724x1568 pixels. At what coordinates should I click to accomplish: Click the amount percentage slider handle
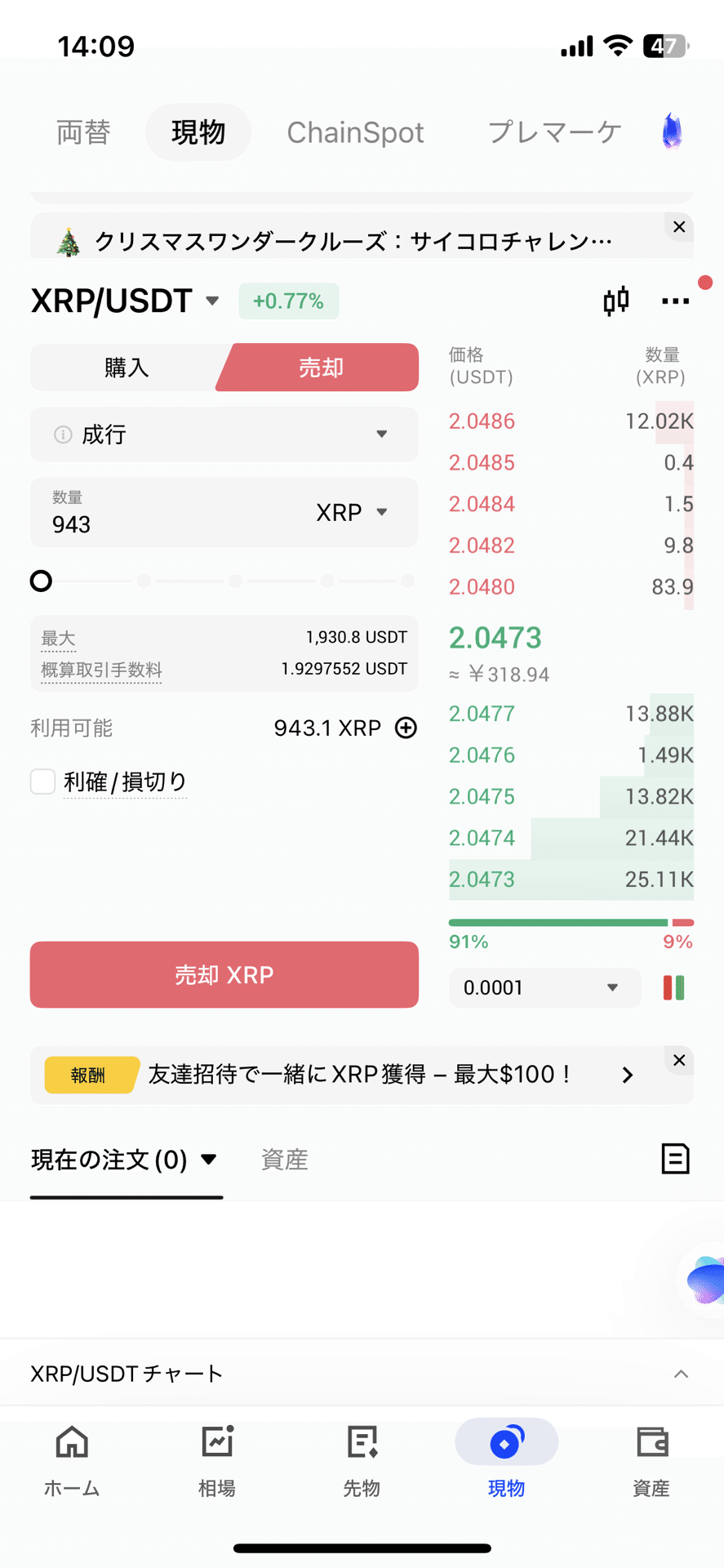click(38, 581)
